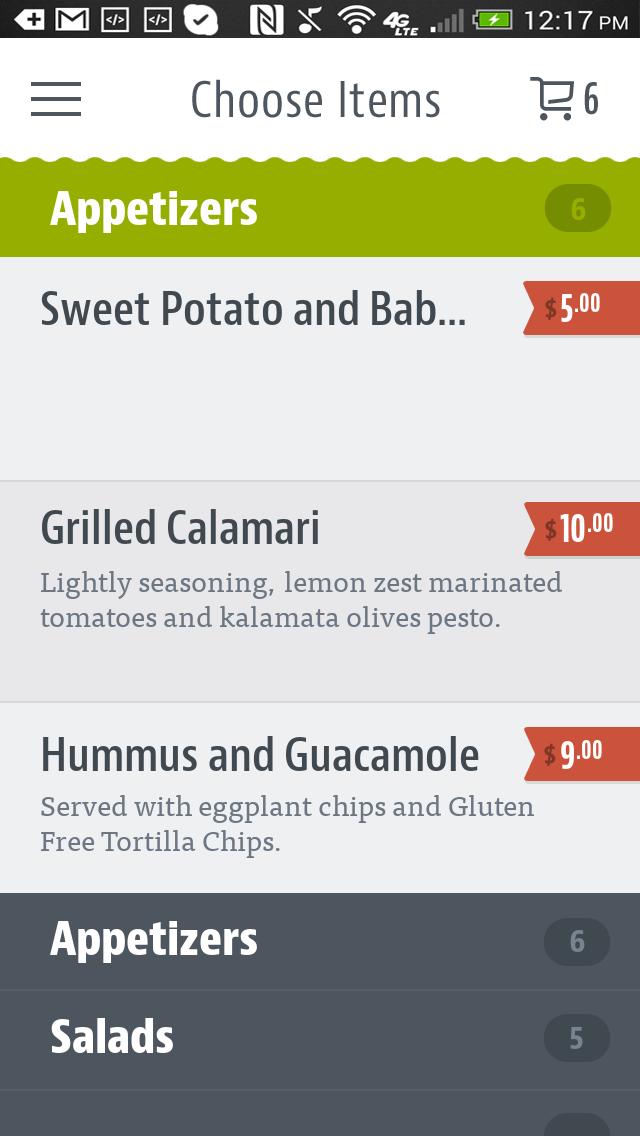Screen dimensions: 640x1136
Task: Open the shopping cart
Action: (563, 99)
